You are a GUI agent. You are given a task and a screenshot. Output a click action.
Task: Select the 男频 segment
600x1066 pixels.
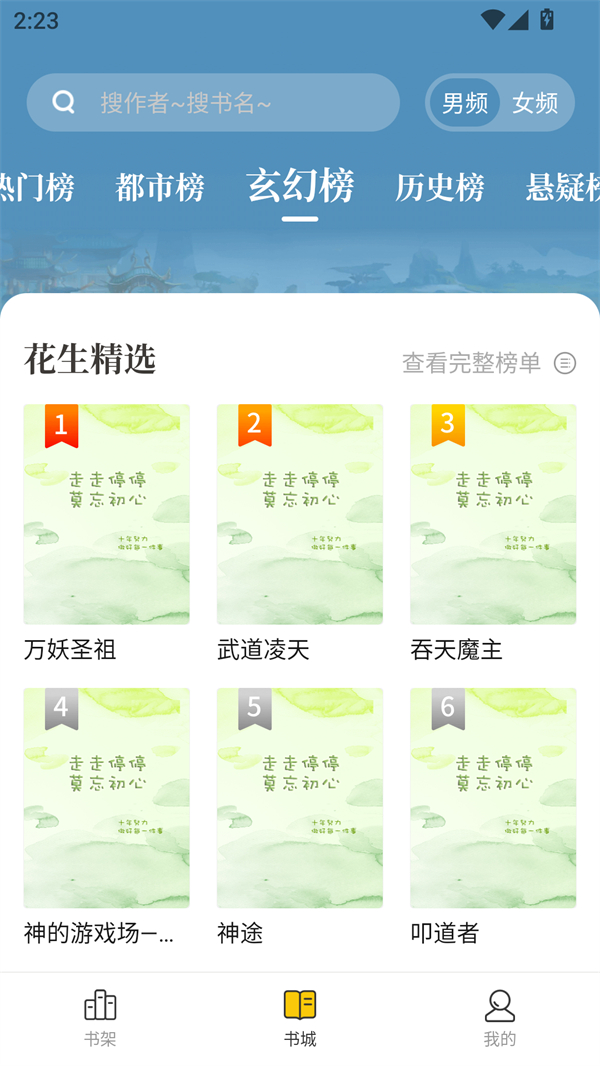coord(465,103)
